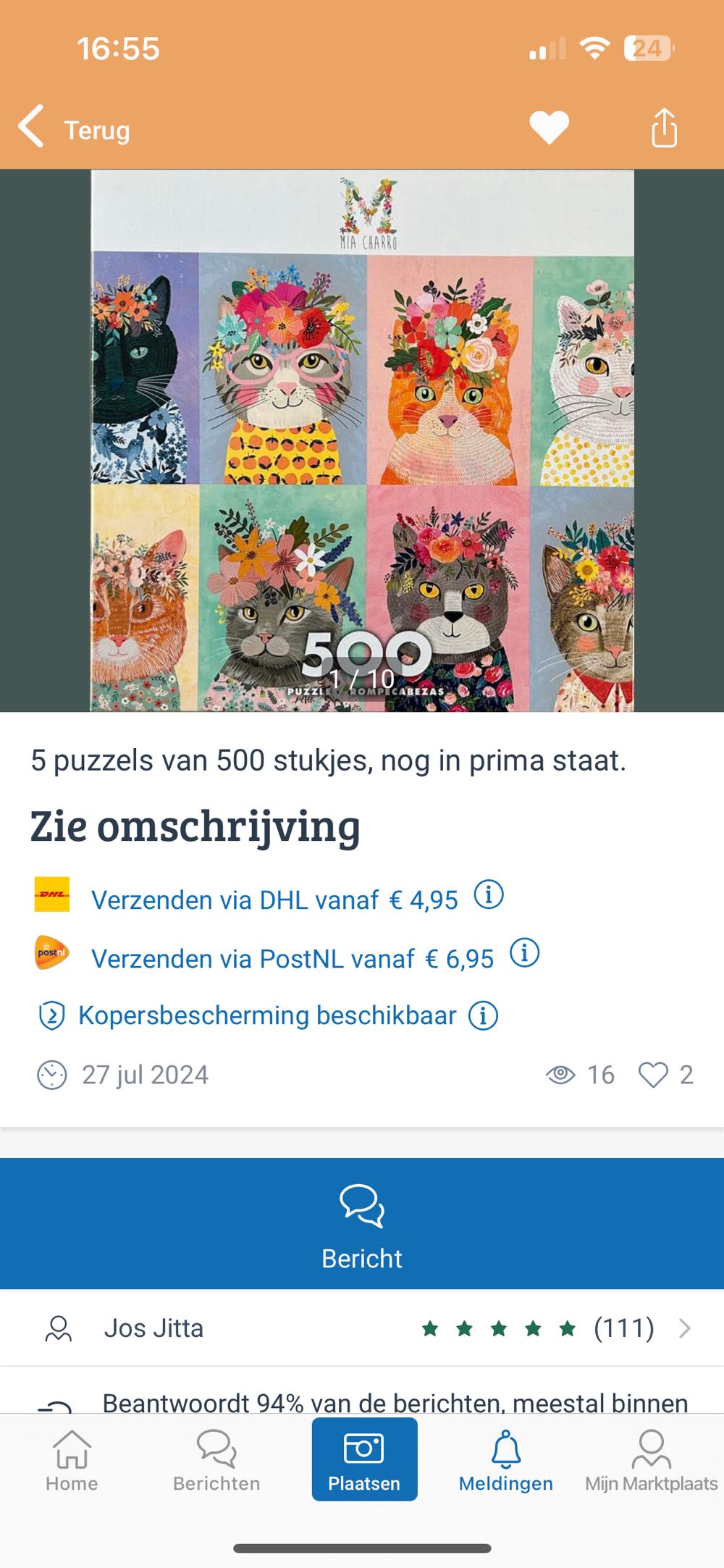Toggle the heart next to the like count
Viewport: 724px width, 1568px height.
coord(654,1075)
